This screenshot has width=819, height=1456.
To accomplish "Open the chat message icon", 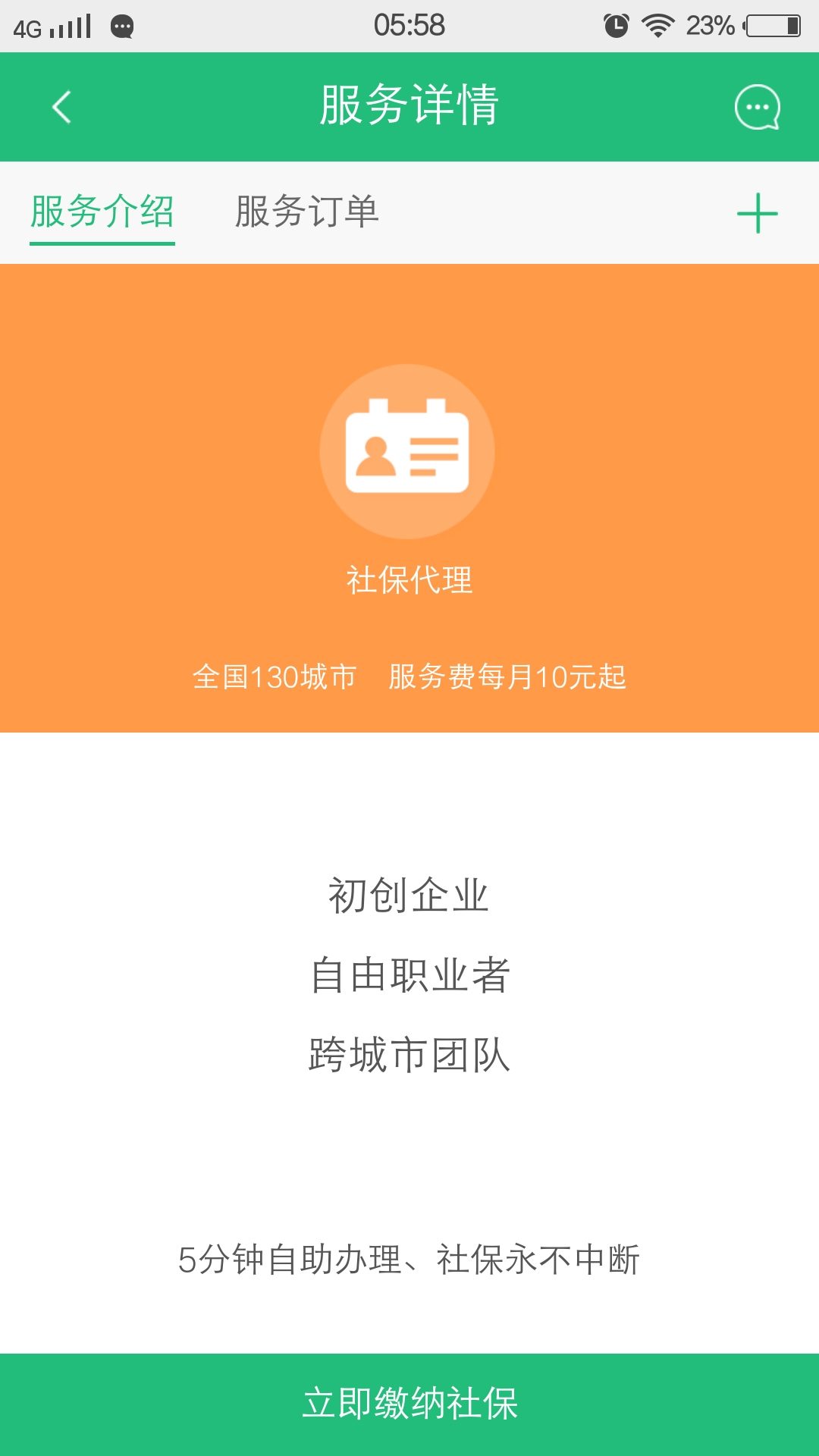I will click(x=757, y=107).
